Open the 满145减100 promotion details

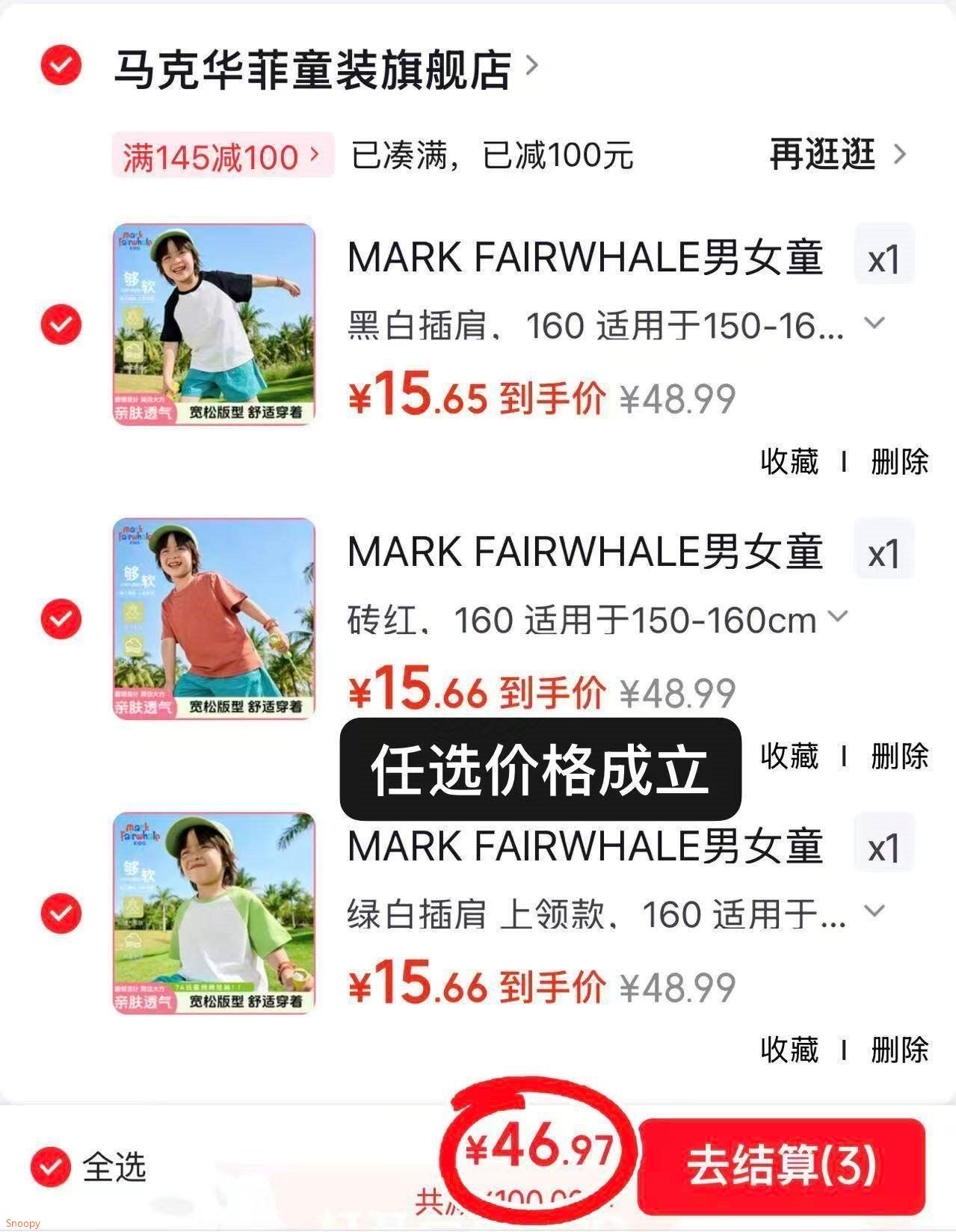222,155
